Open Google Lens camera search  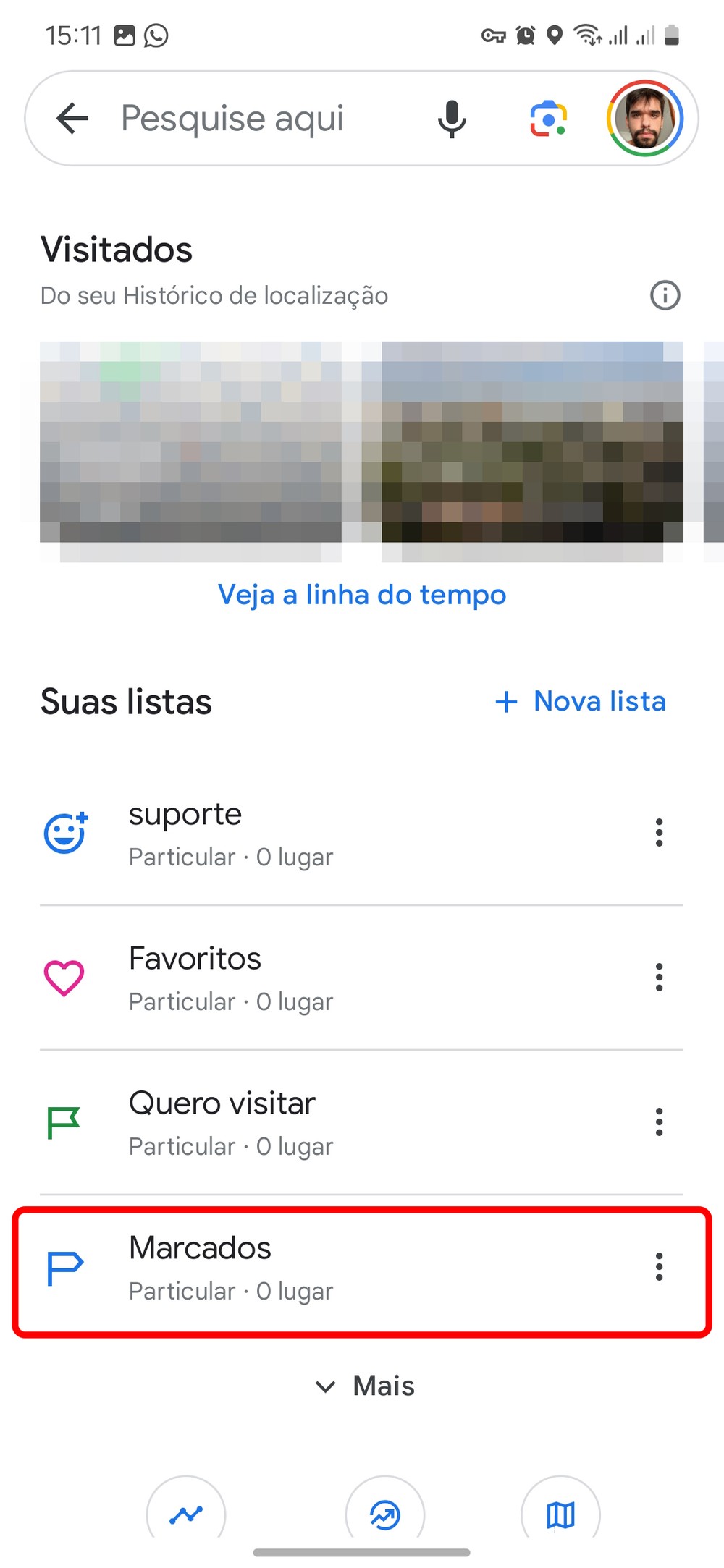(x=548, y=119)
